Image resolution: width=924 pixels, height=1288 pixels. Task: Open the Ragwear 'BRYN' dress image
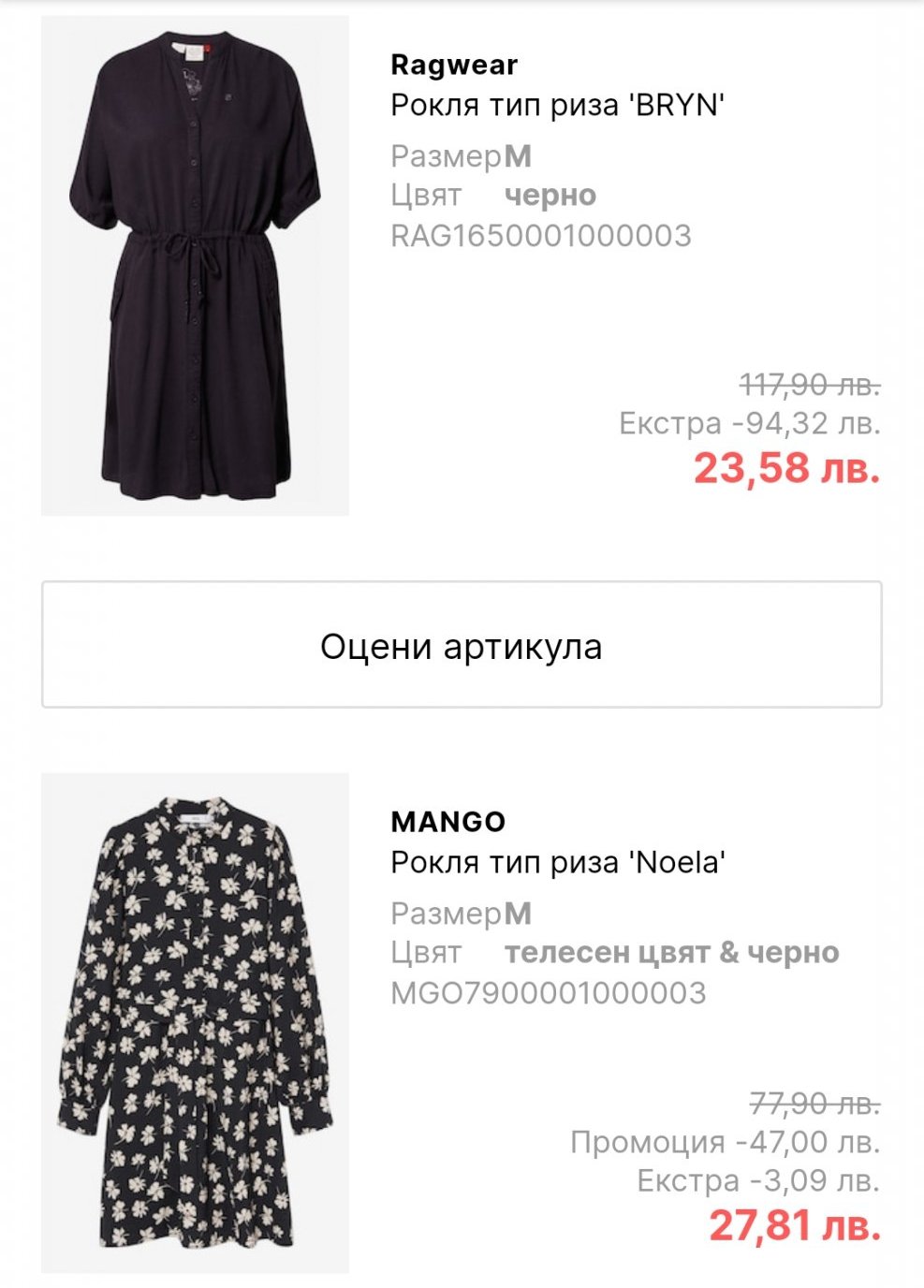point(195,266)
